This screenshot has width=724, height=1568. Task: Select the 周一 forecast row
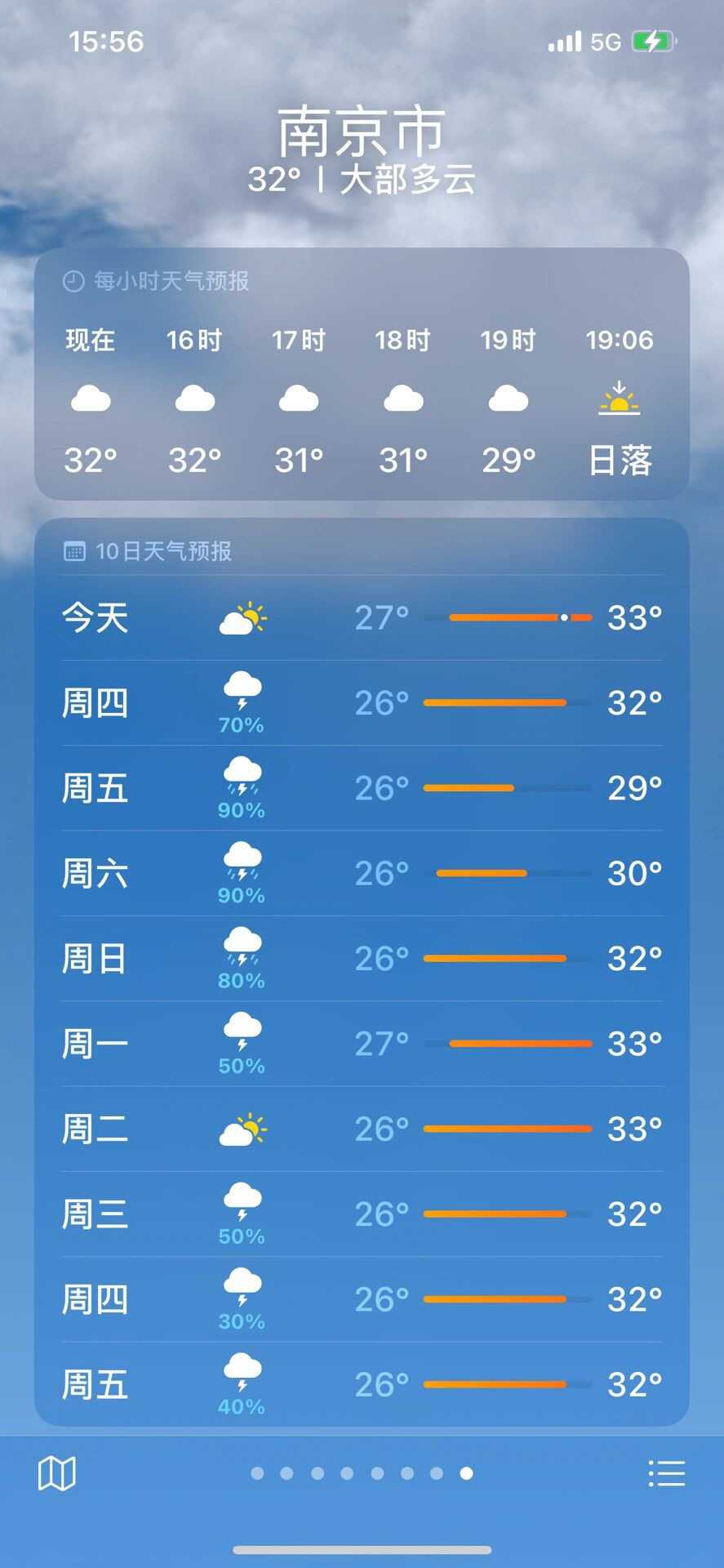pos(362,1044)
